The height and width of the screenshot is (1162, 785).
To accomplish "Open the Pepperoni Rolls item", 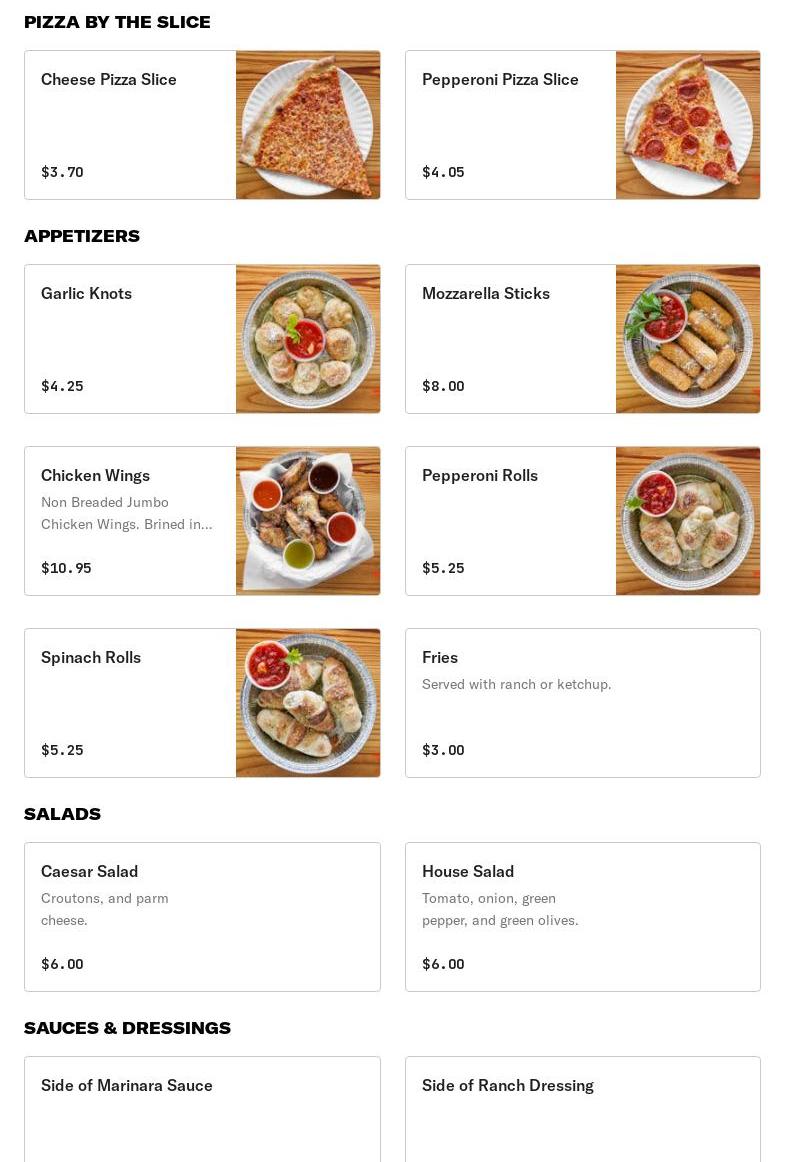I will [582, 521].
